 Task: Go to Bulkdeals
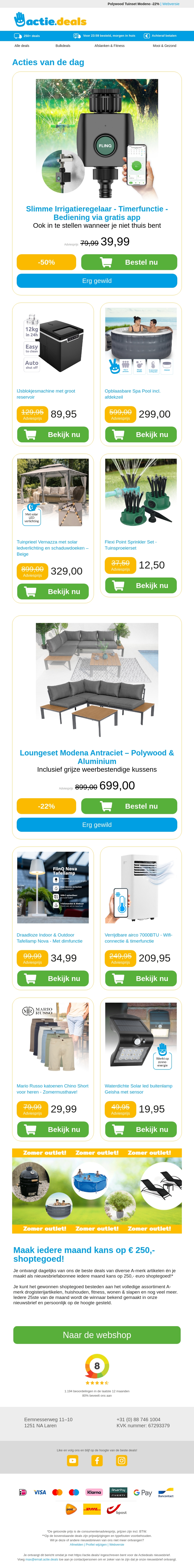pyautogui.click(x=63, y=46)
